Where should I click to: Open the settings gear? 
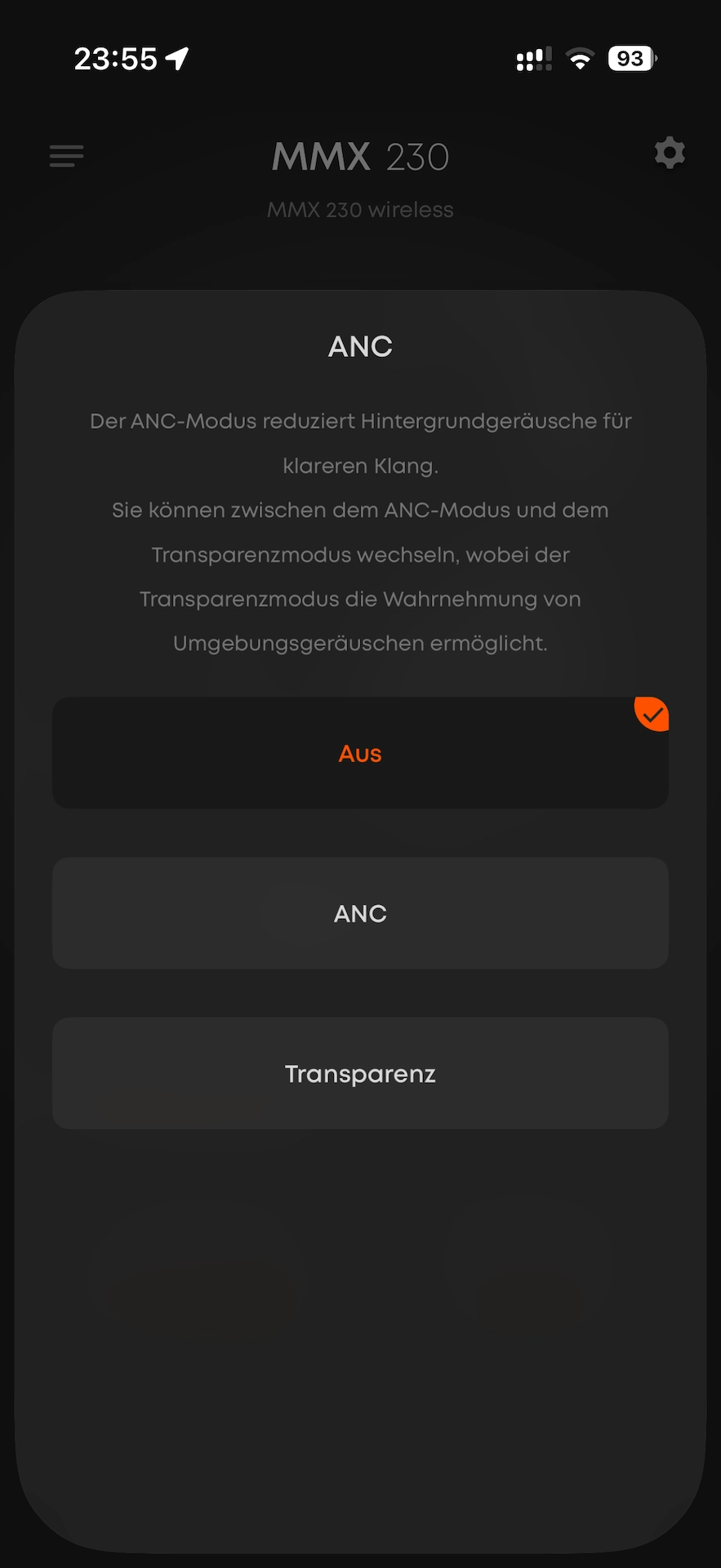(670, 154)
